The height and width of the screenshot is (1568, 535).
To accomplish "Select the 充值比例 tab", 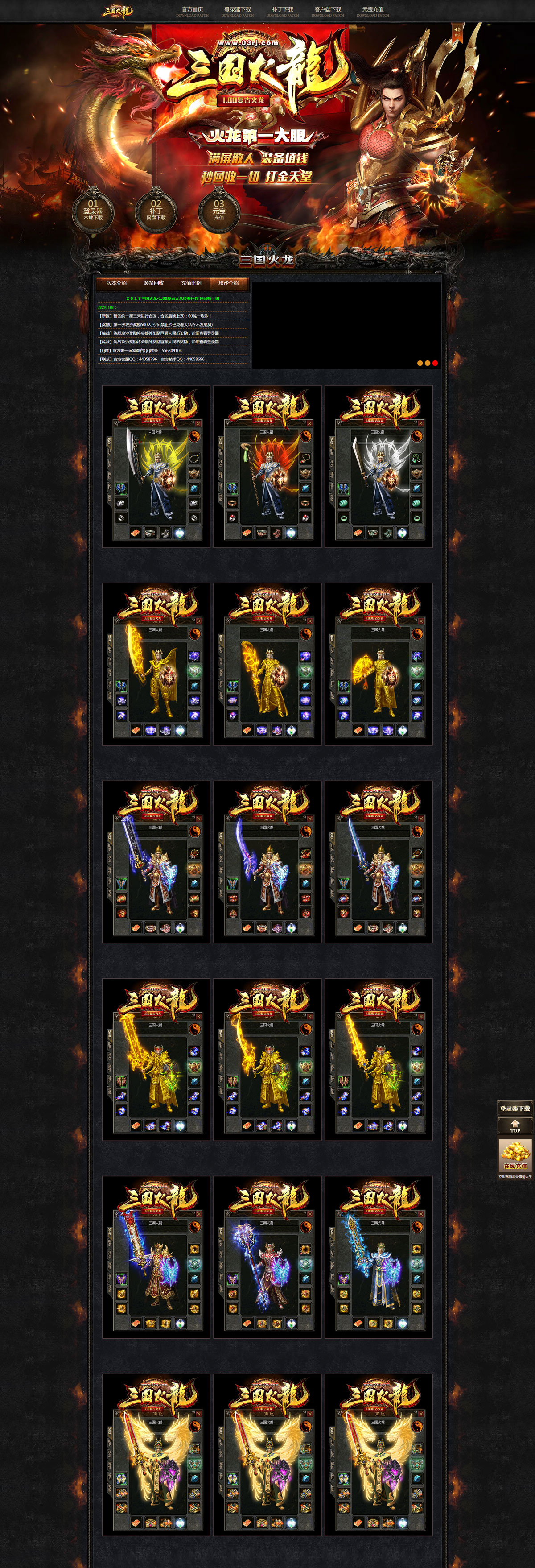I will 191,283.
